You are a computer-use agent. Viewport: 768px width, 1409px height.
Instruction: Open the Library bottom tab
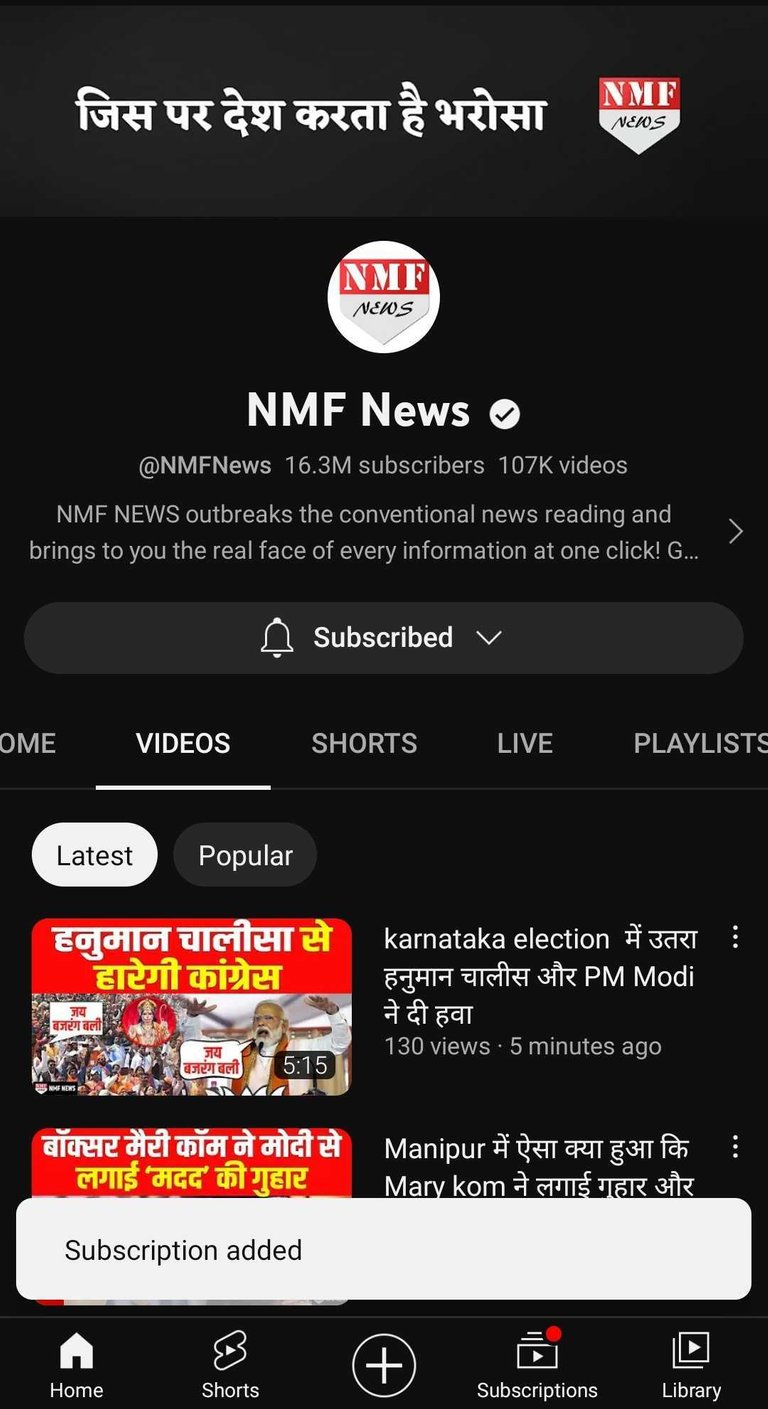coord(691,1365)
